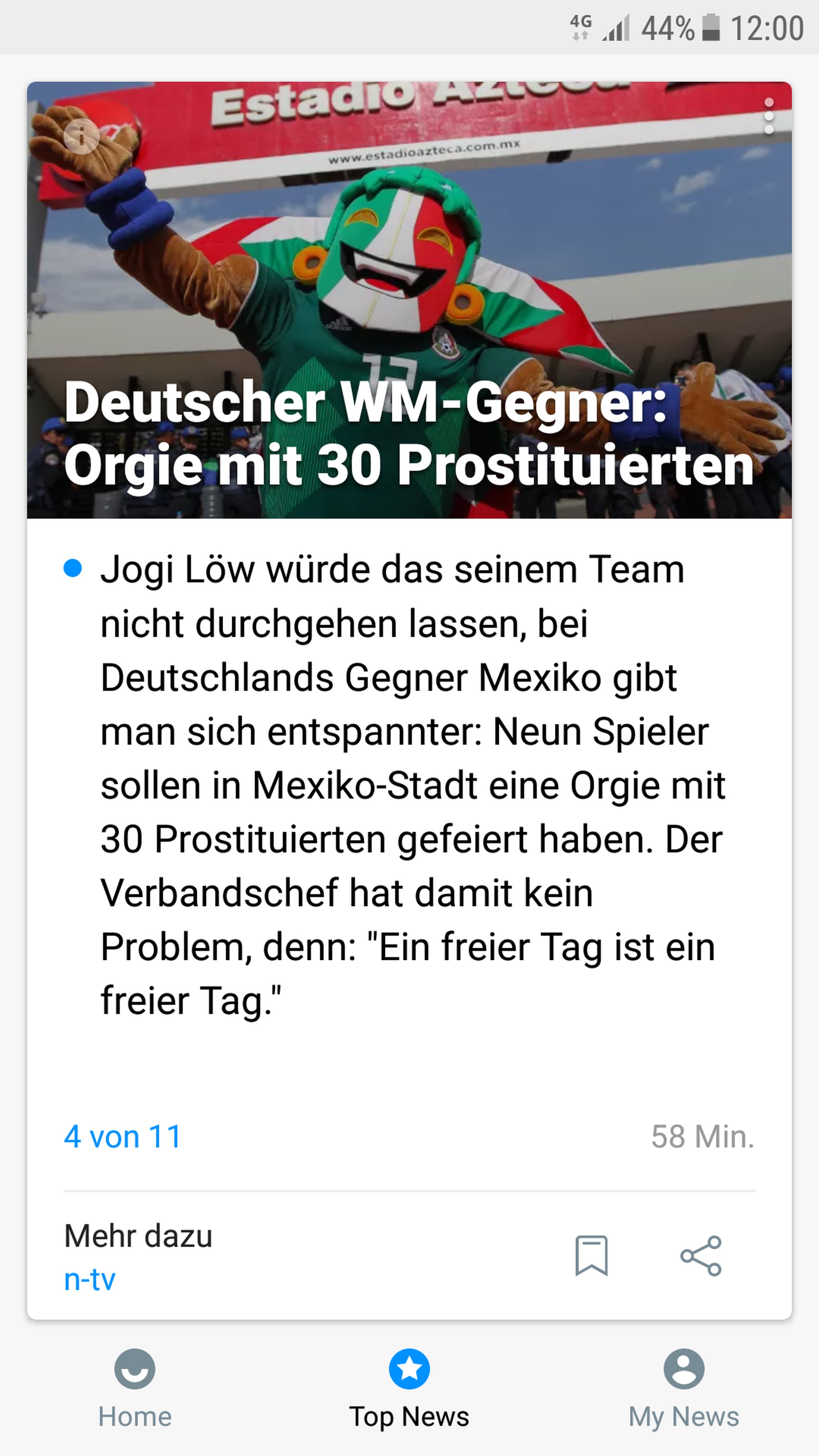Open the image info icon

(x=81, y=136)
